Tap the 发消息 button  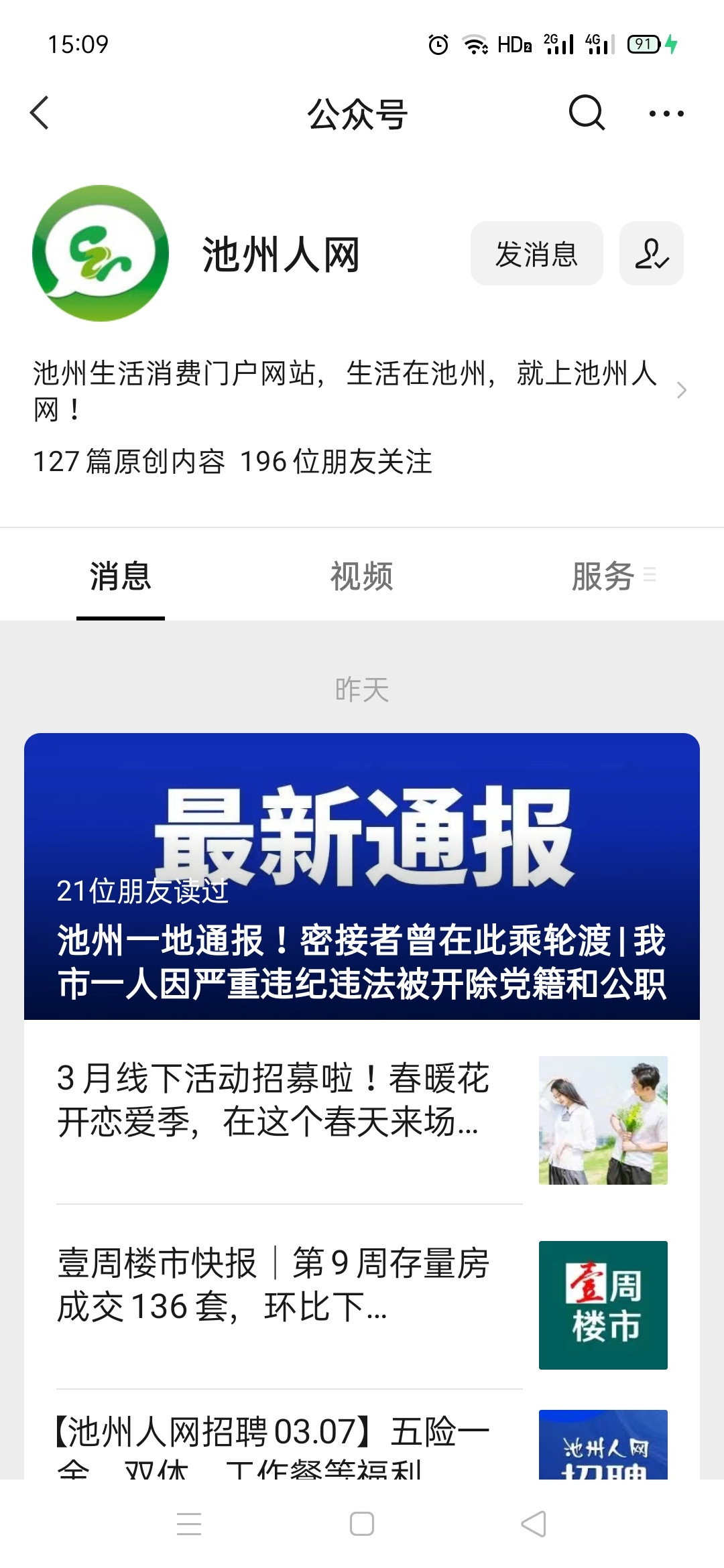(536, 254)
